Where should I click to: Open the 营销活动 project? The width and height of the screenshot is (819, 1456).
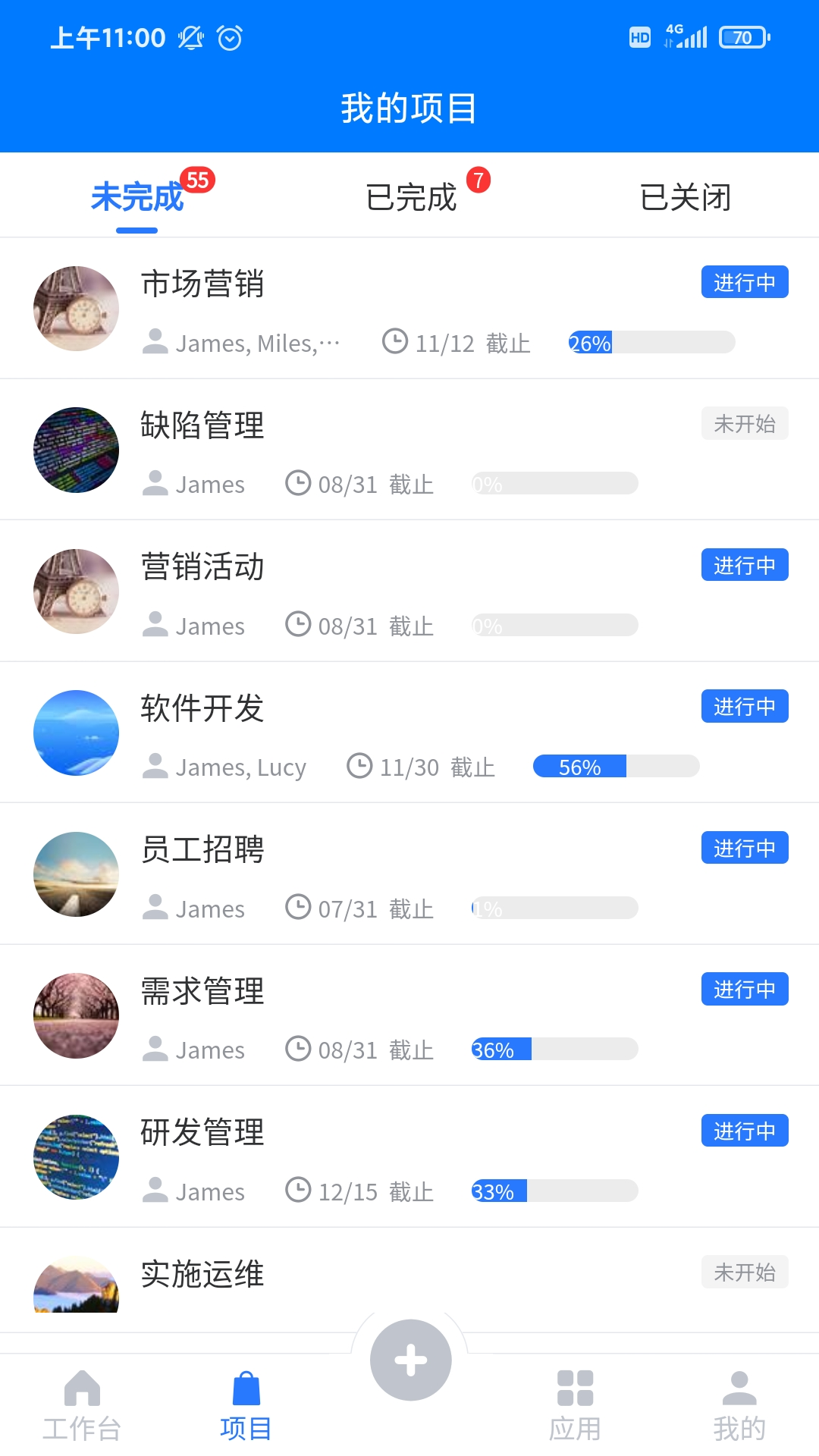(x=203, y=566)
